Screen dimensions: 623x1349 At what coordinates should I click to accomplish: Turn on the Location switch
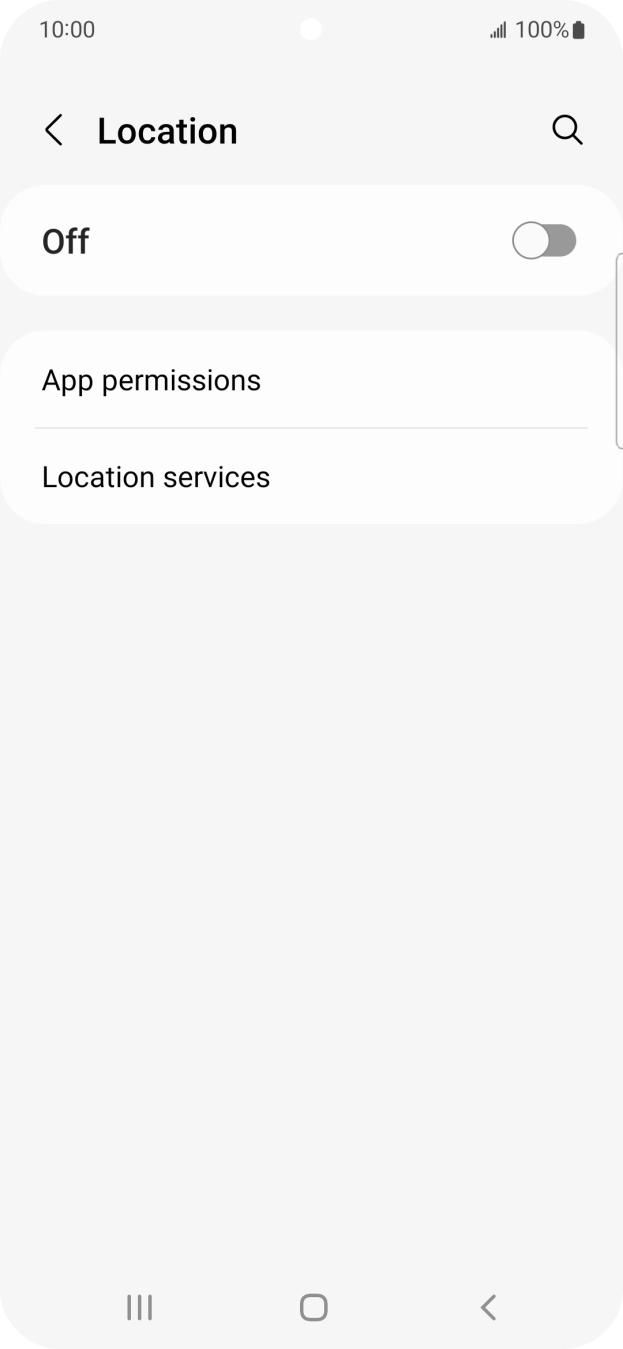(544, 241)
